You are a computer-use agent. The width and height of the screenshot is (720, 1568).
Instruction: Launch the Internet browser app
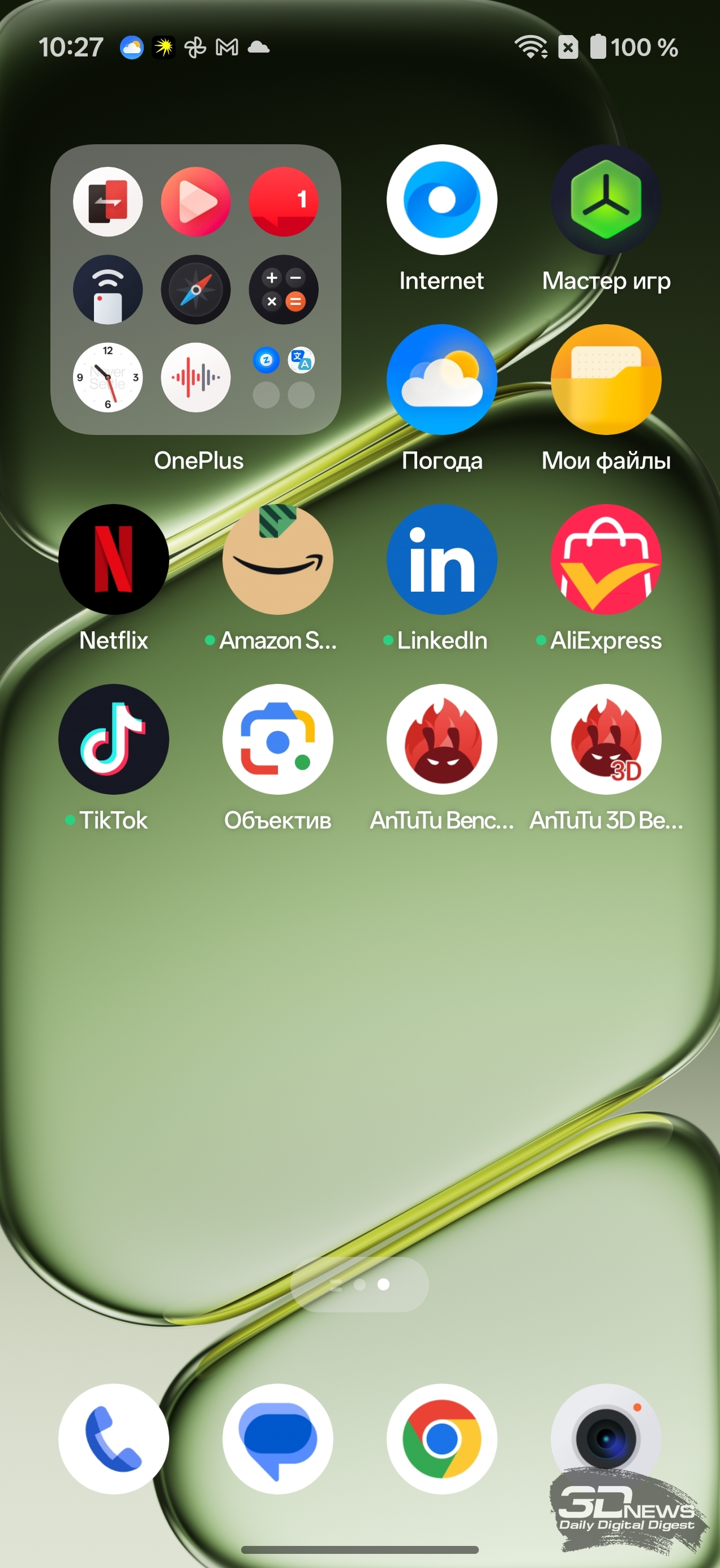(442, 200)
